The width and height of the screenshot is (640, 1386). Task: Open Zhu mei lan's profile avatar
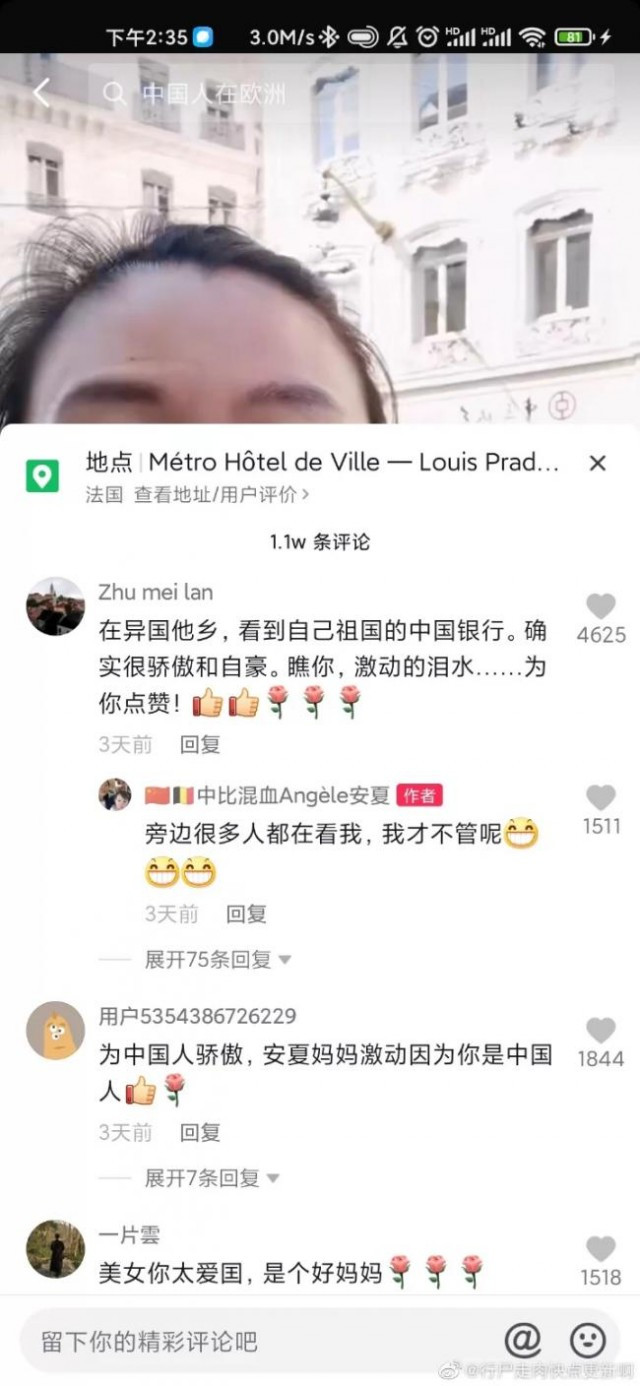coord(55,606)
